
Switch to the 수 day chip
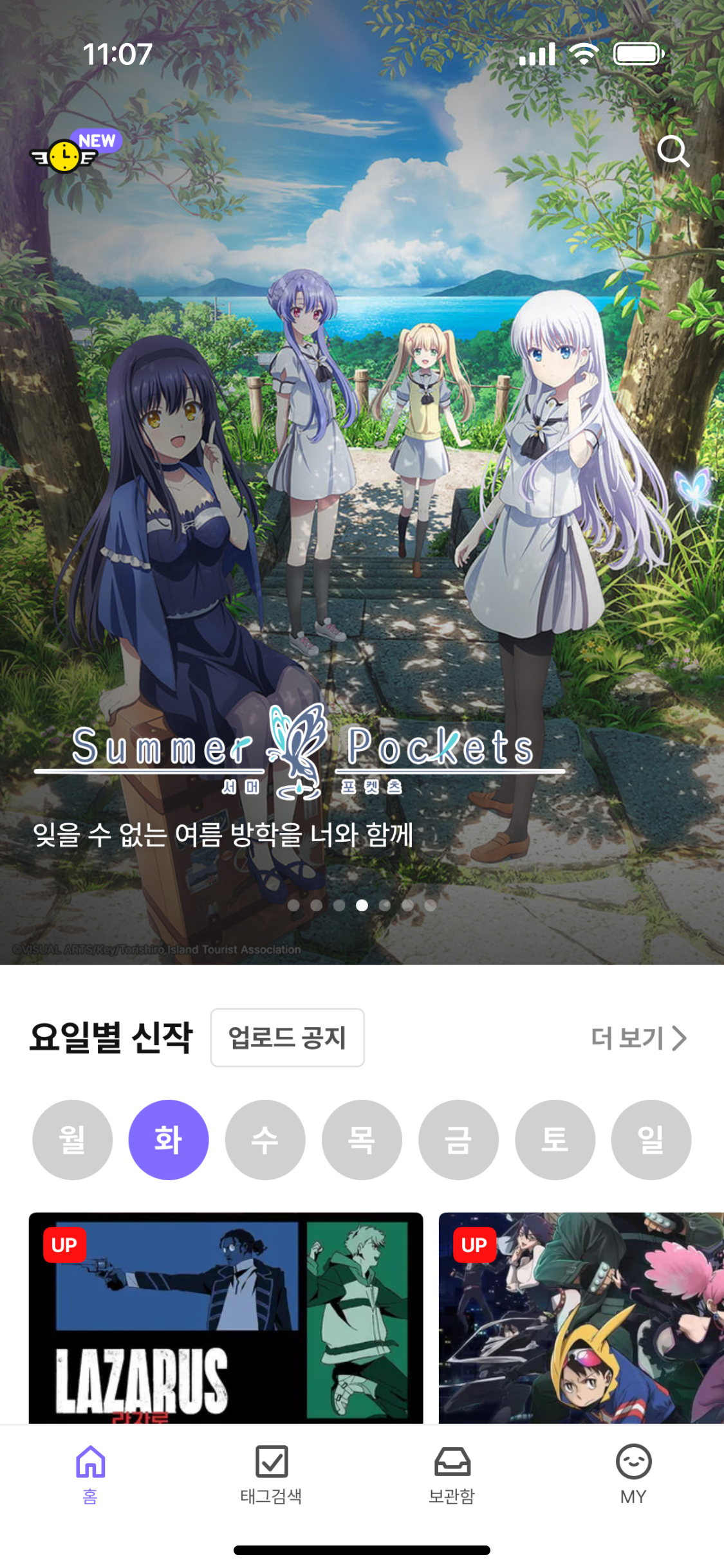(265, 1140)
